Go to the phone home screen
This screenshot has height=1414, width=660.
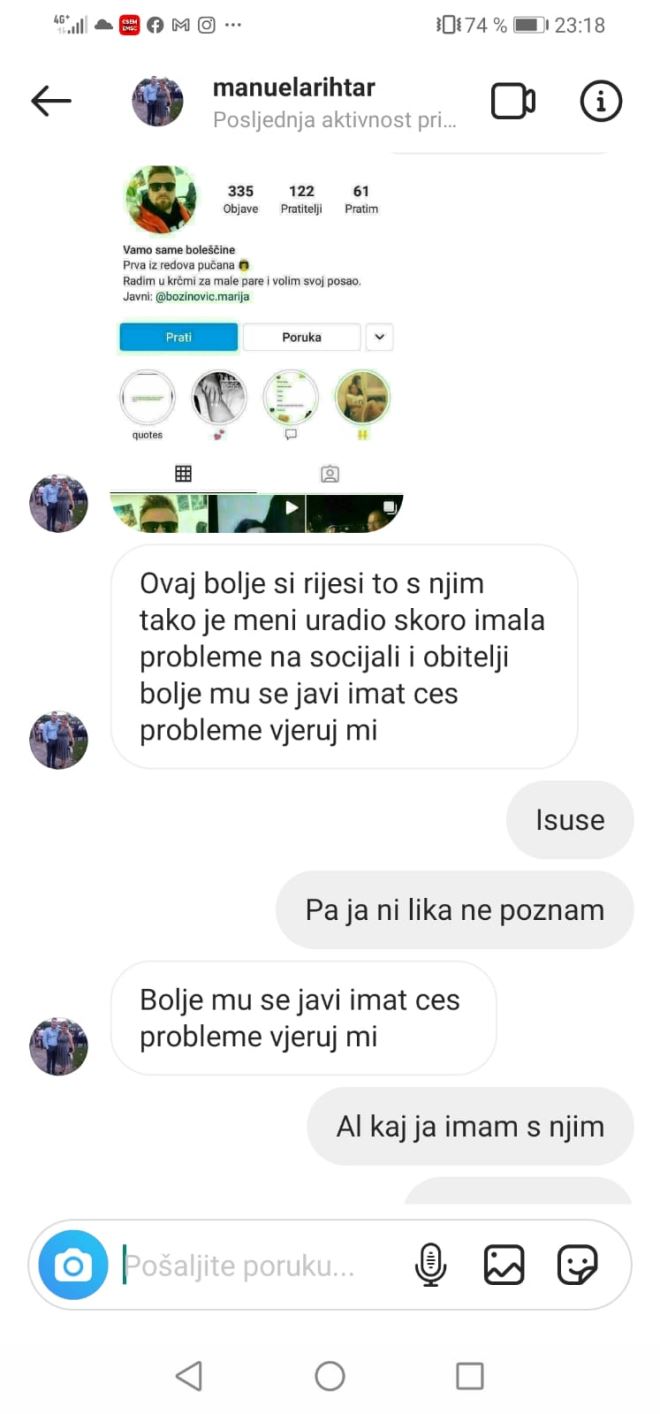coord(330,1376)
